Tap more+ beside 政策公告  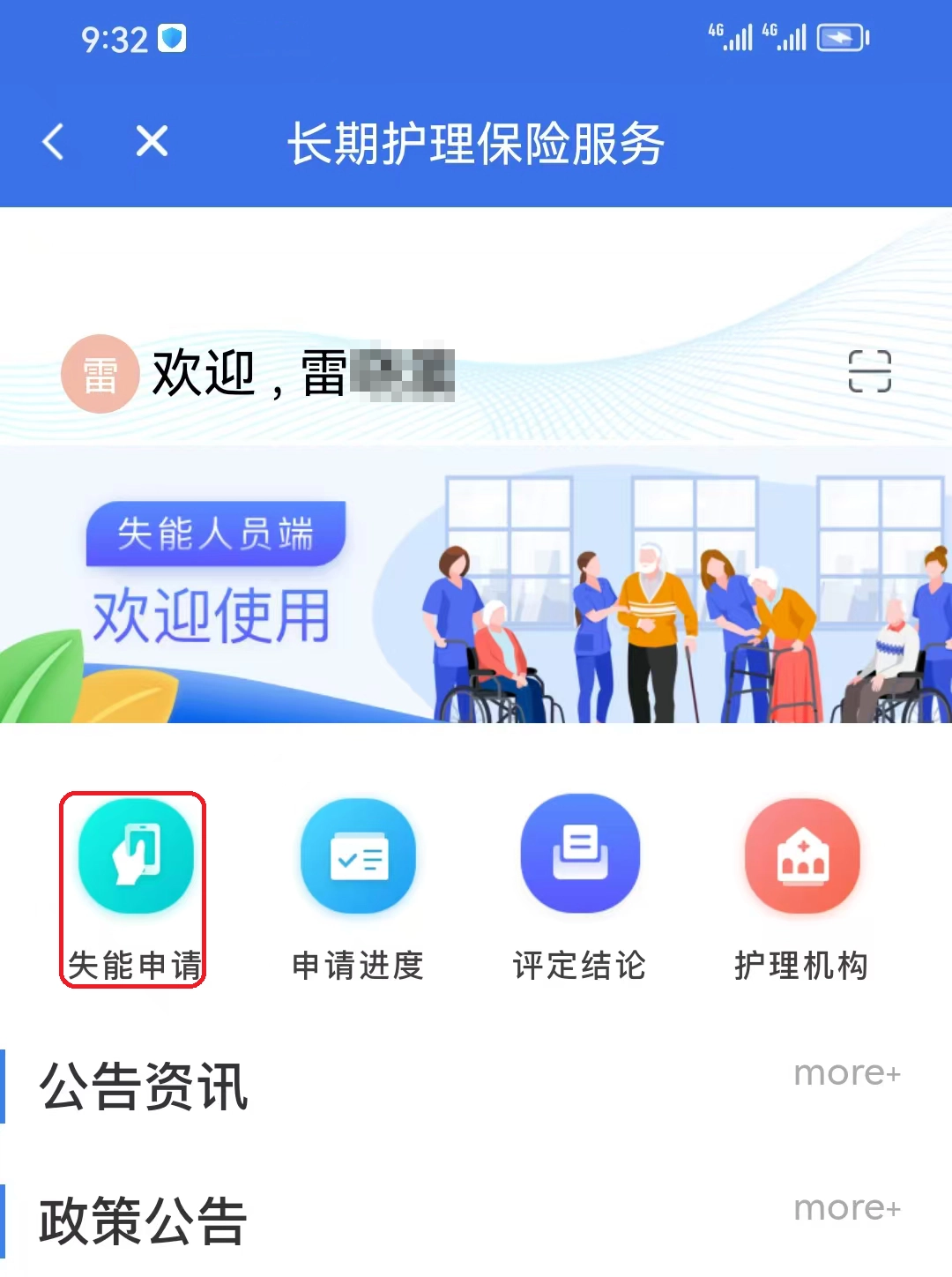846,1208
